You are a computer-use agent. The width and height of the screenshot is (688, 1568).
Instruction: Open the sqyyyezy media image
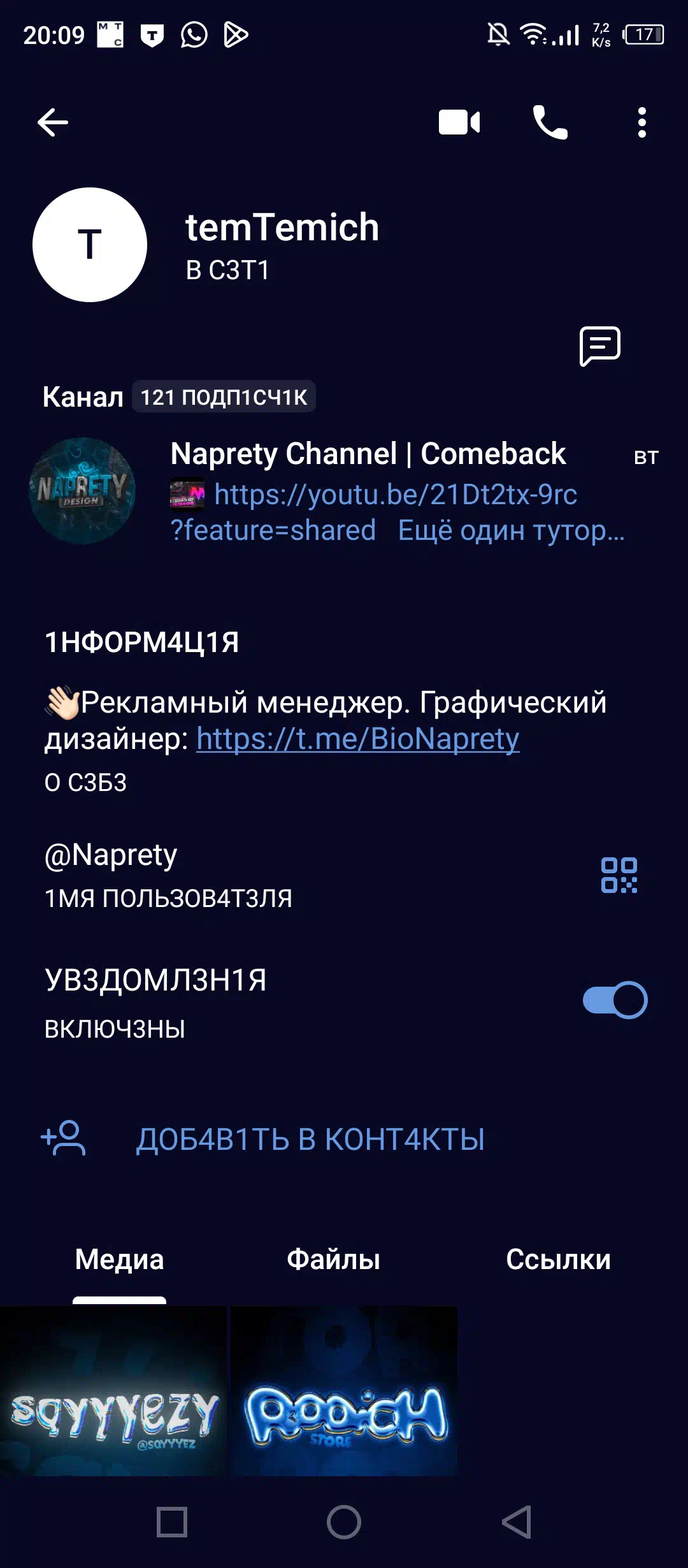[113, 1391]
